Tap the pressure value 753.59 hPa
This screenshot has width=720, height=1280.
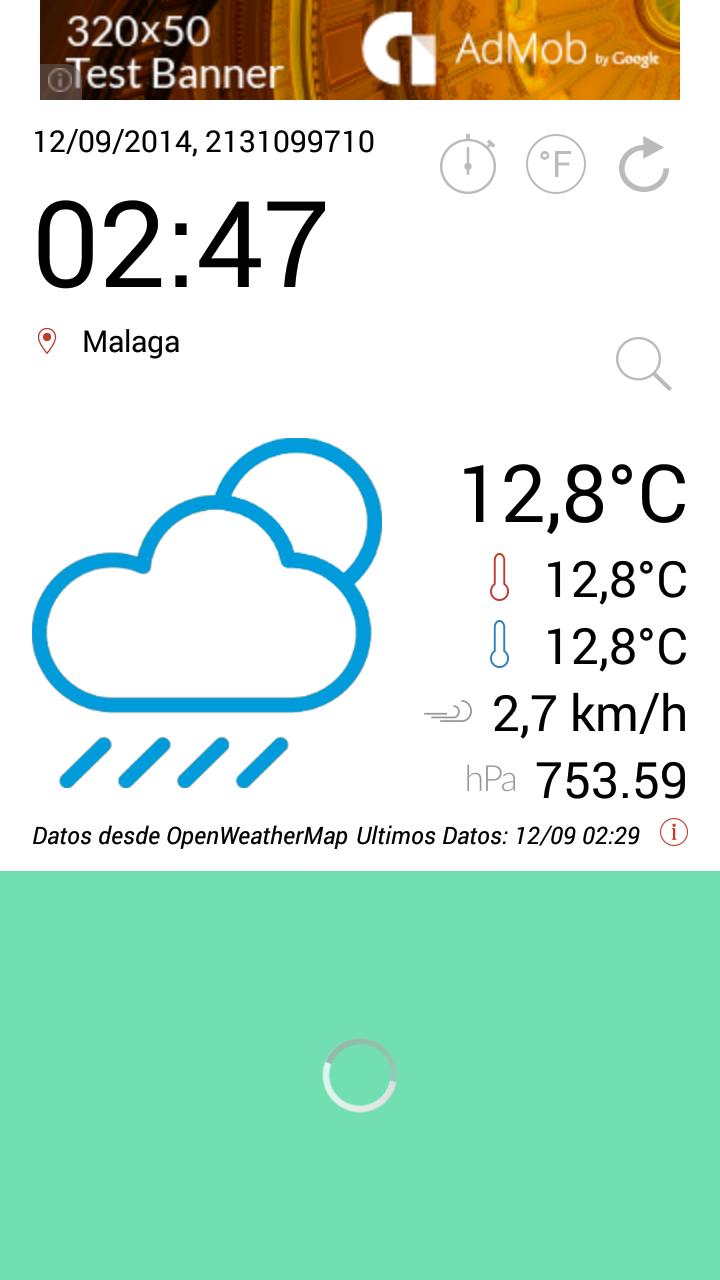click(x=610, y=780)
